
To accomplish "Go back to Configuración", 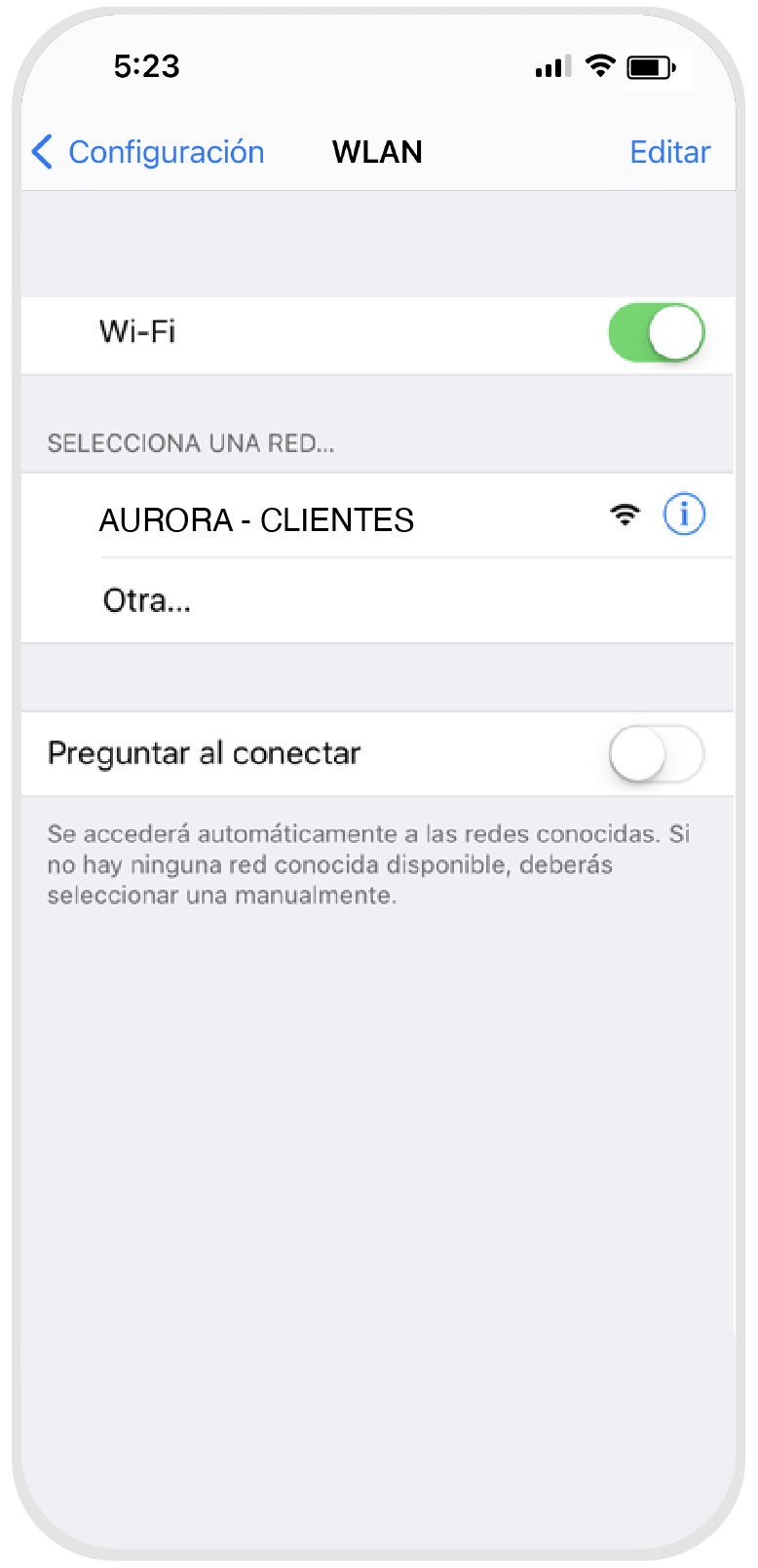I will click(148, 152).
